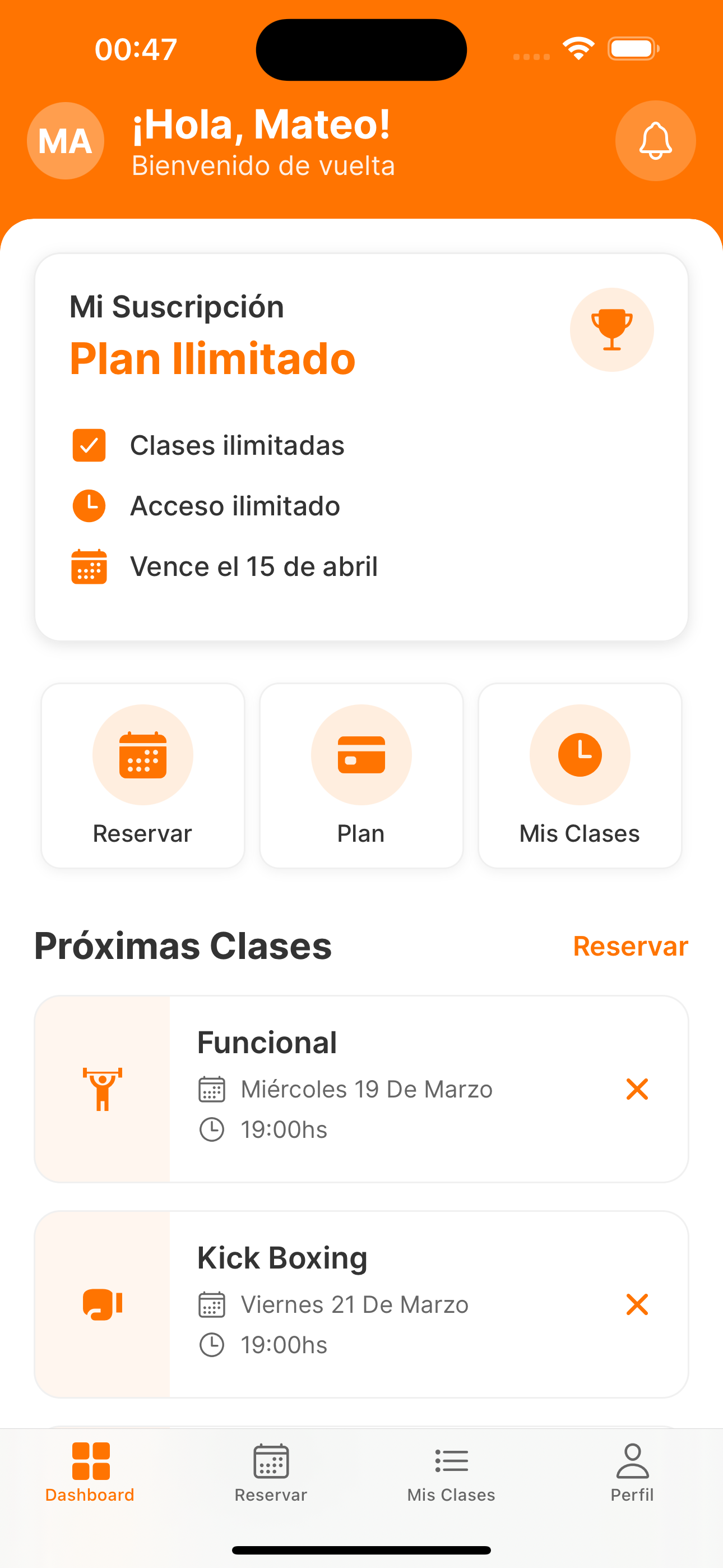Tap the trophy icon on the subscription card
This screenshot has width=723, height=1568.
click(611, 329)
